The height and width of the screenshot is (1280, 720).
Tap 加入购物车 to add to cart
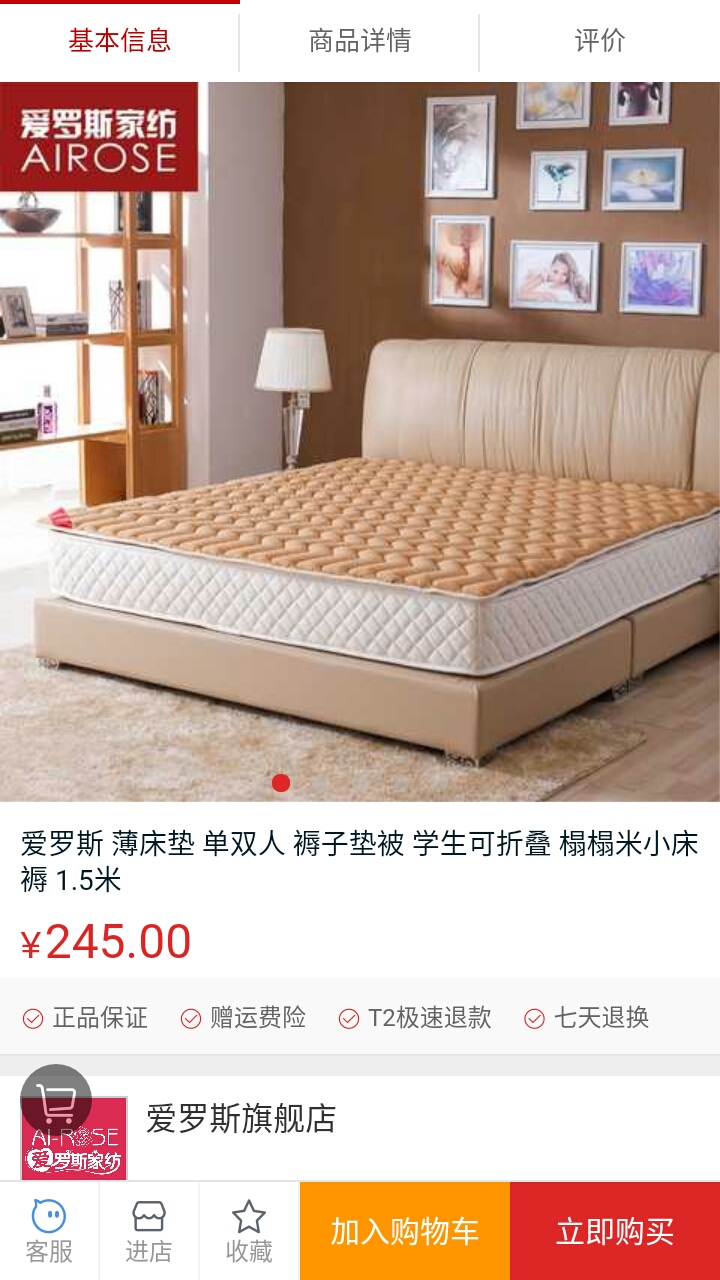click(x=405, y=1231)
